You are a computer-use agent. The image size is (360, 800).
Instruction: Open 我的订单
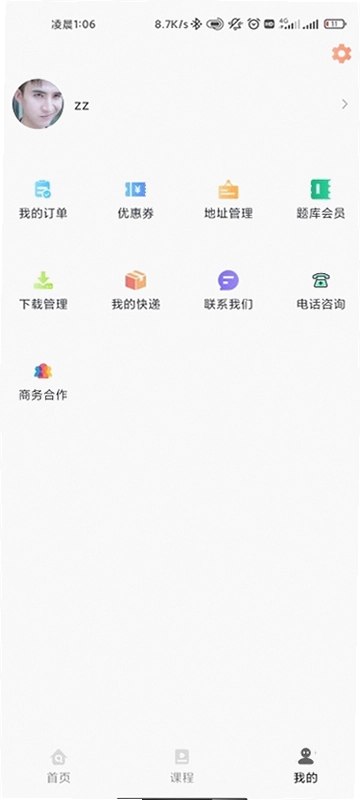(43, 199)
